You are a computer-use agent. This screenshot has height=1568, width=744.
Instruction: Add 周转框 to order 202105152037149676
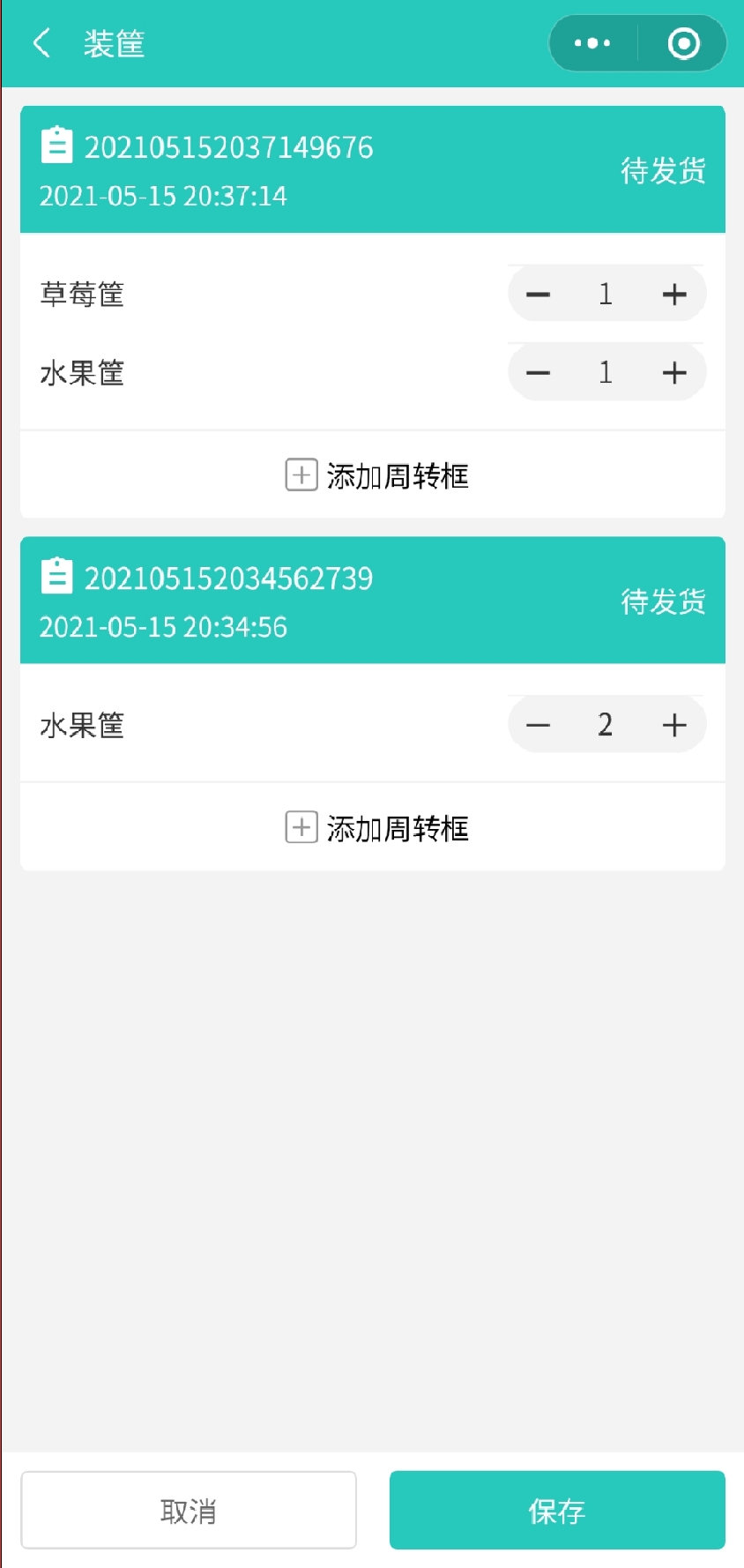tap(377, 475)
